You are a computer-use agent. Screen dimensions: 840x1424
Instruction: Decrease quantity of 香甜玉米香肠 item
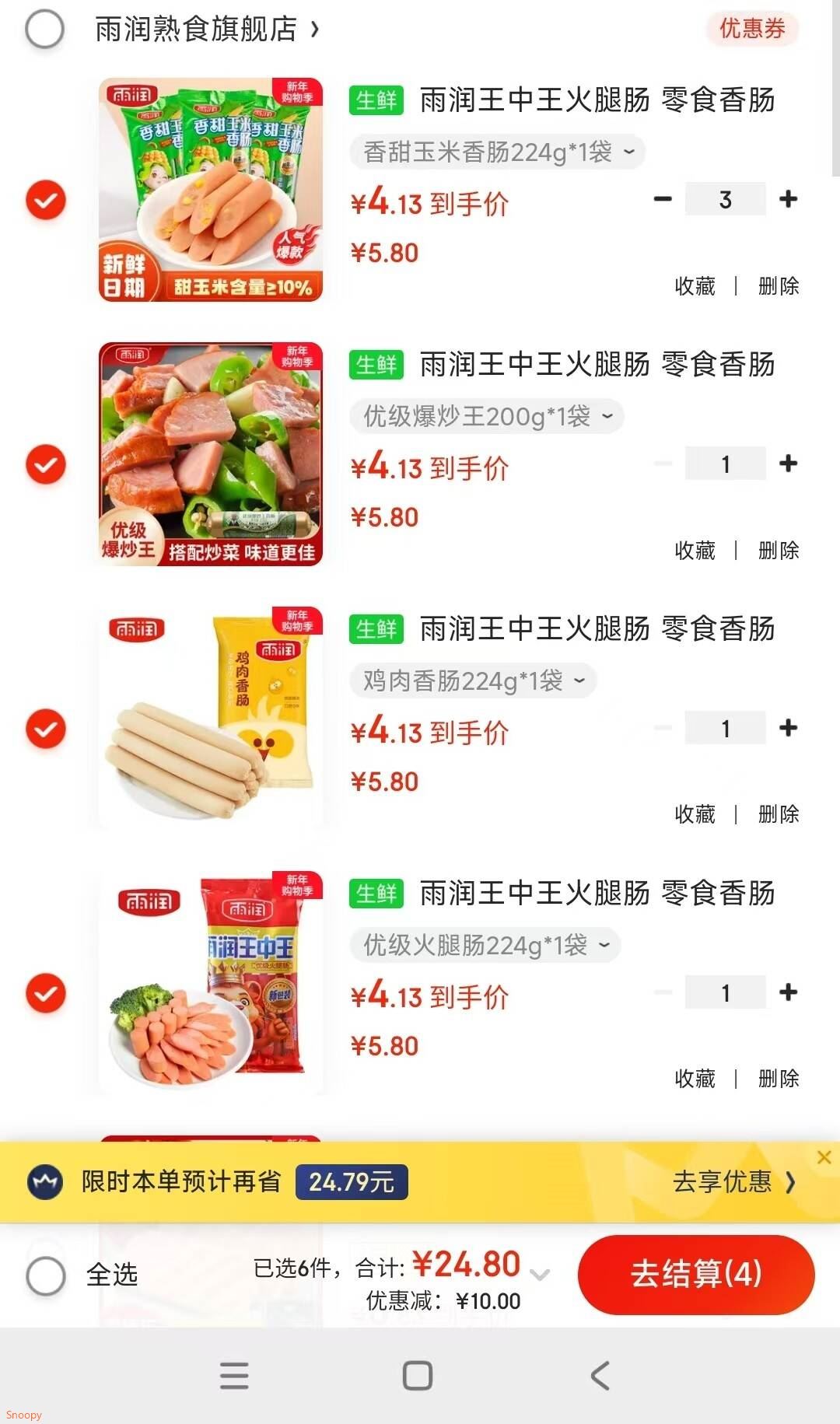[663, 199]
